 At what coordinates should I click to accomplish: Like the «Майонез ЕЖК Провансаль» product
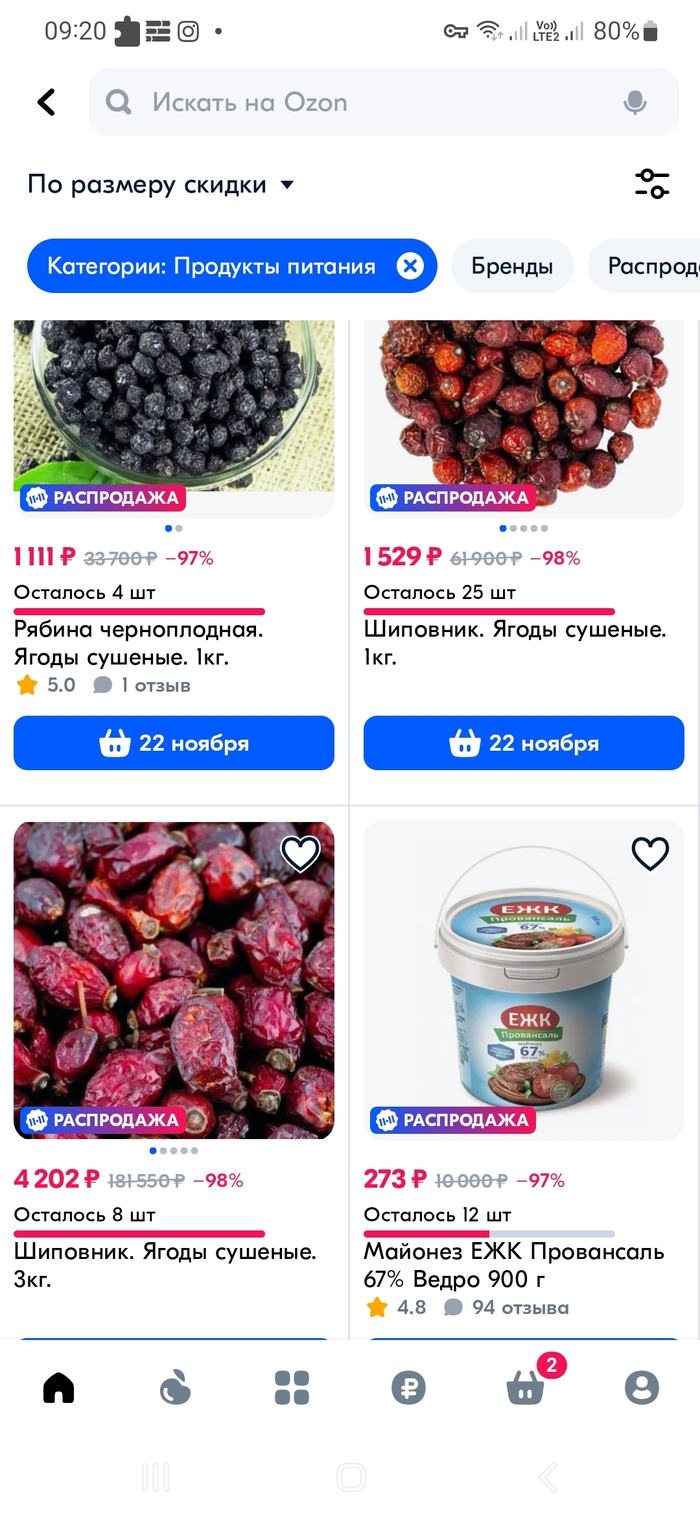[650, 854]
